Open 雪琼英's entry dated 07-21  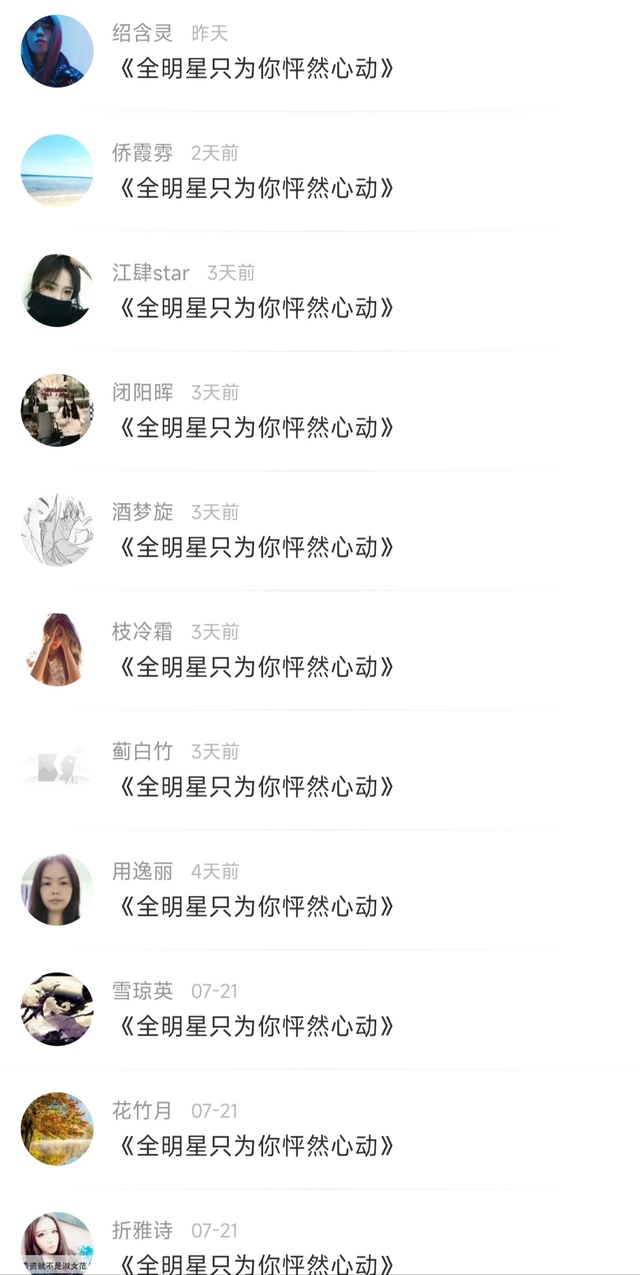tap(255, 1027)
